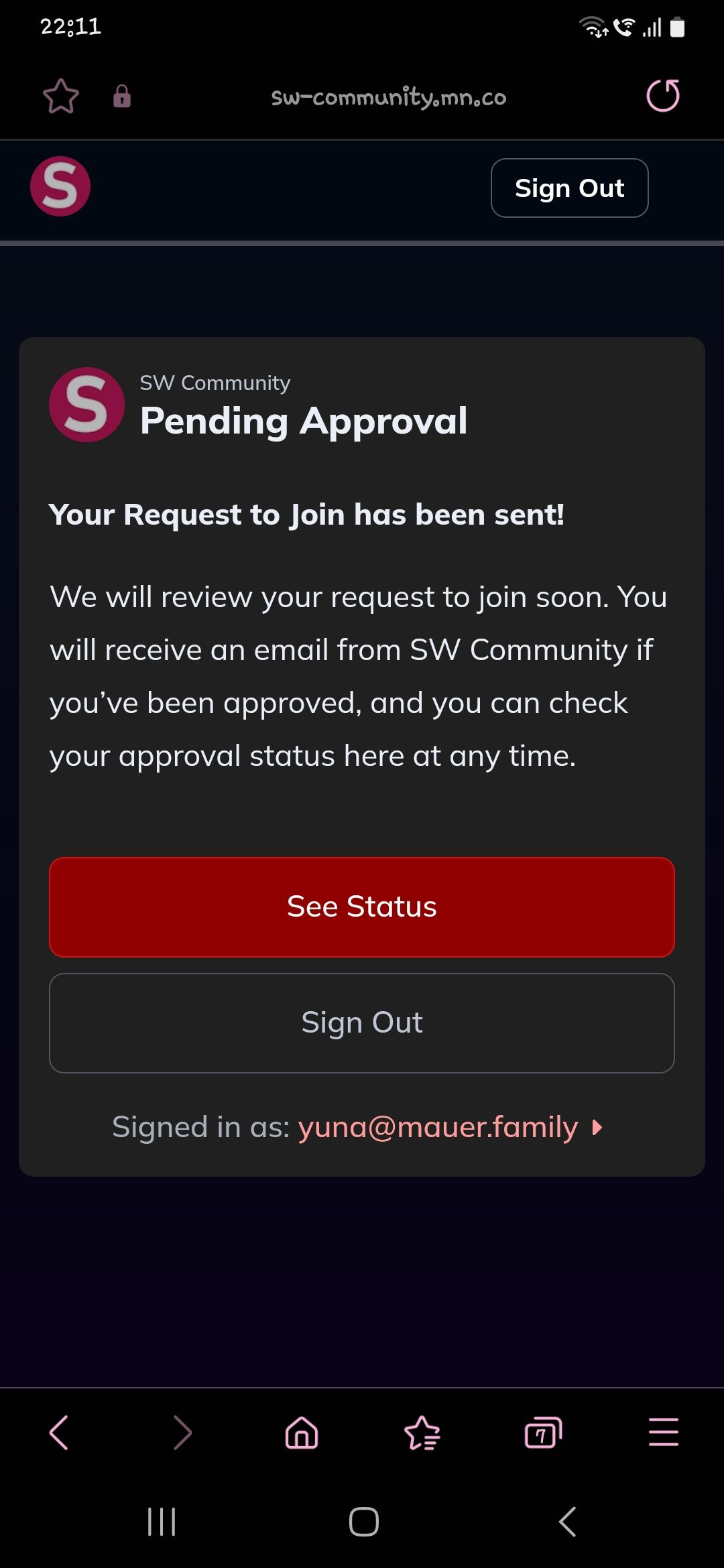Go to the phone's home screen

pyautogui.click(x=364, y=1522)
